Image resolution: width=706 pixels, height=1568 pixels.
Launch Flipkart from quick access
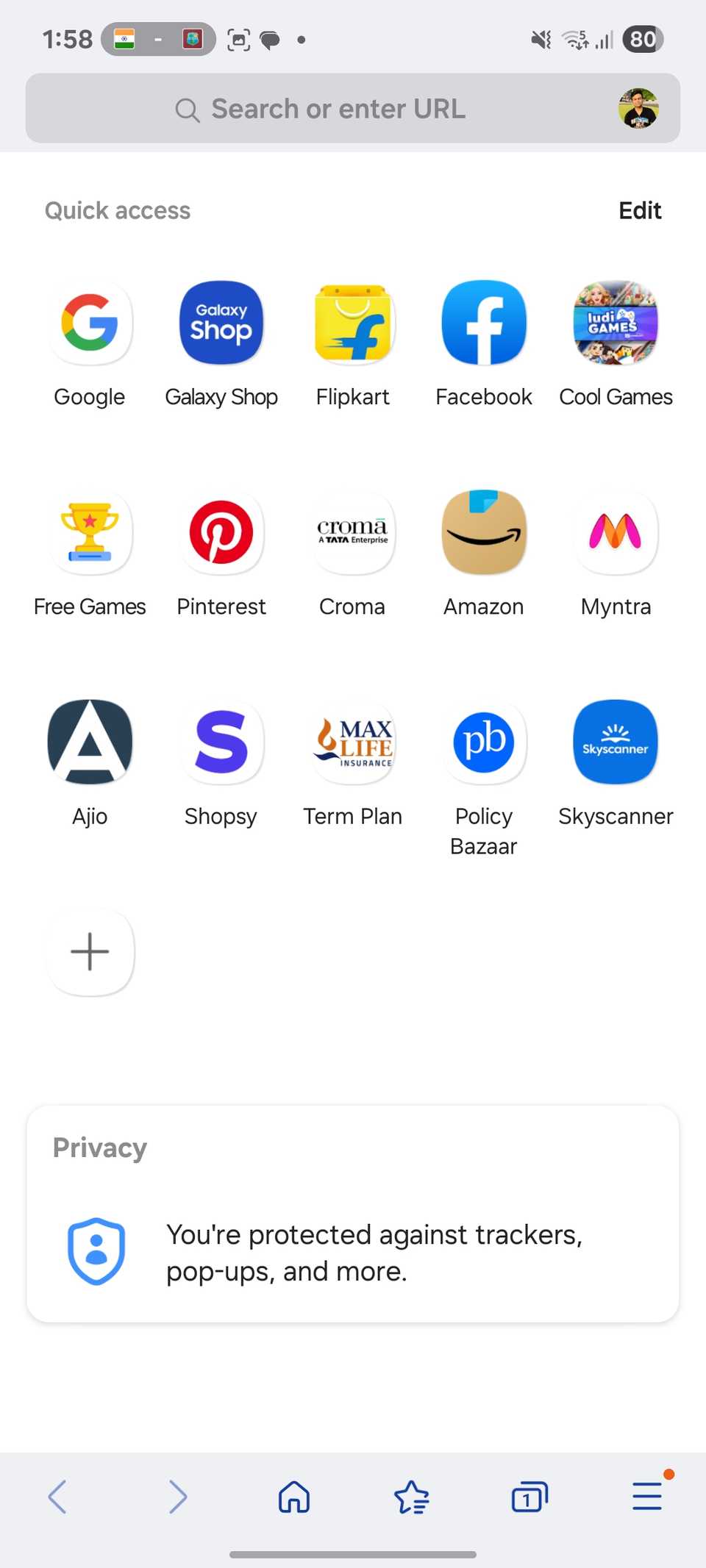(x=352, y=323)
